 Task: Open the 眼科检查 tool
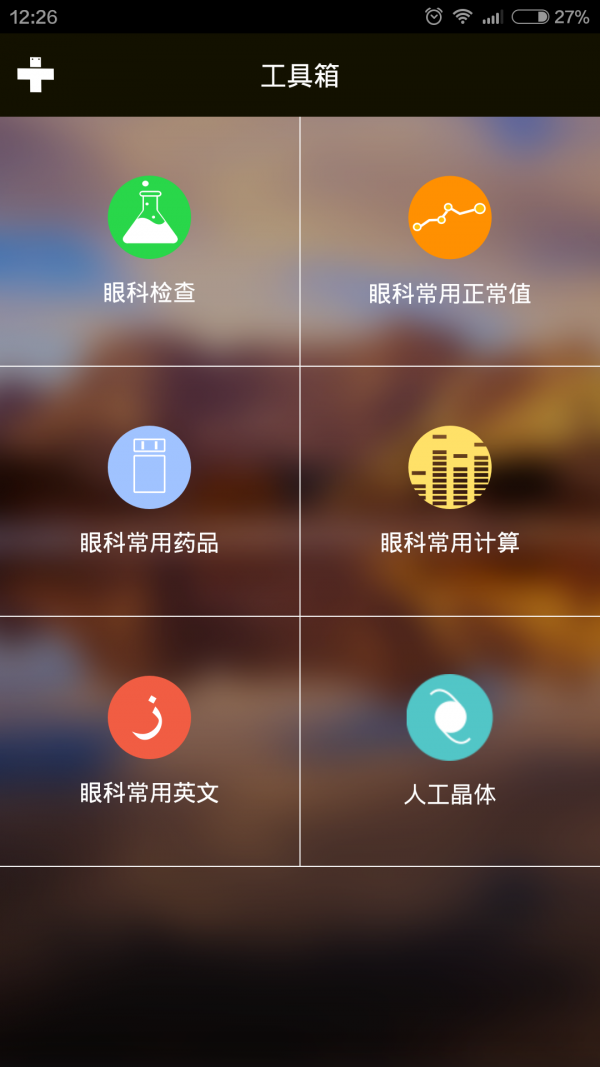point(149,241)
